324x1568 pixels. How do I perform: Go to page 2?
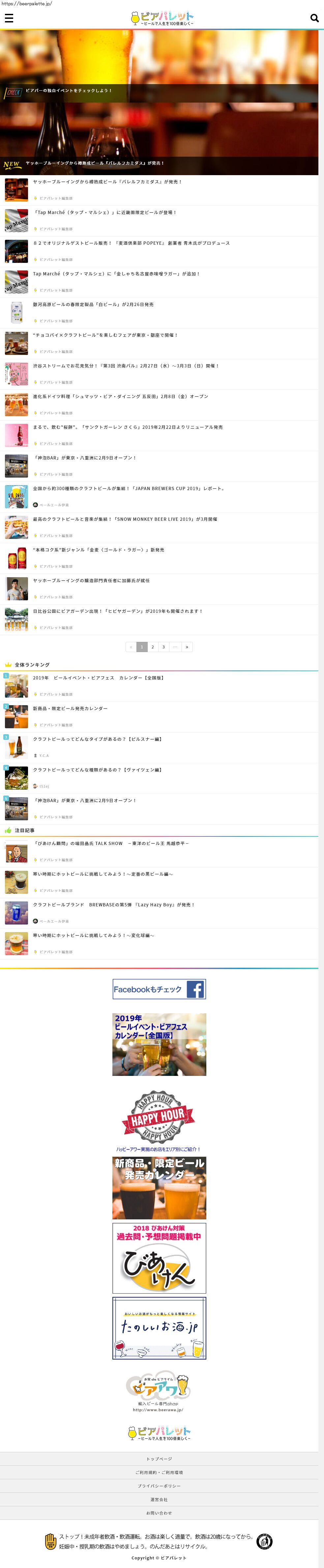click(x=153, y=647)
